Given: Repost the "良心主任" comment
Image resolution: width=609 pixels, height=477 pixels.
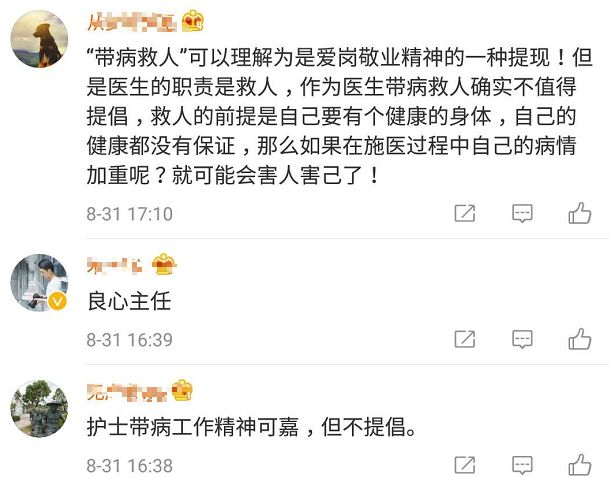Looking at the screenshot, I should pos(465,339).
